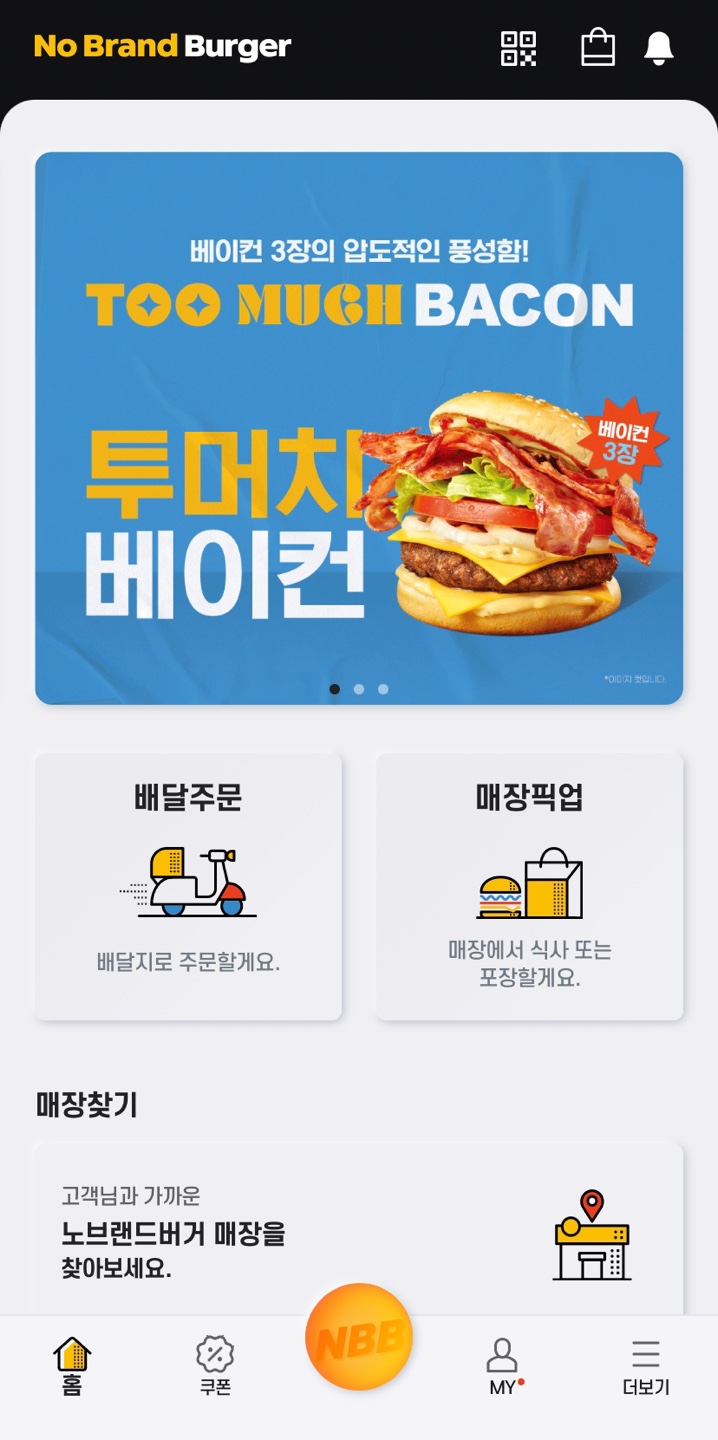Tap the orange NBB center button

coord(359,1337)
